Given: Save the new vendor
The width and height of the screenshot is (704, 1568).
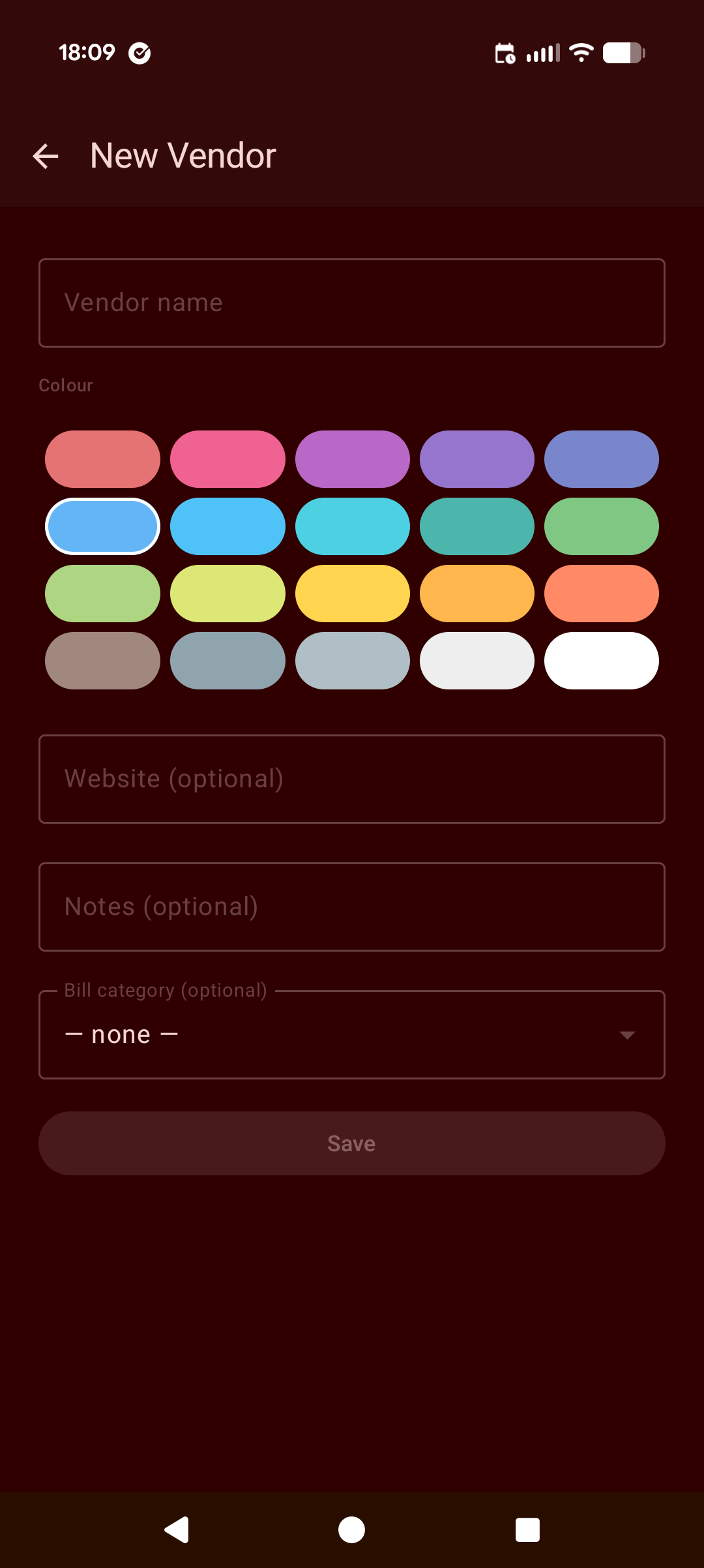Looking at the screenshot, I should coord(352,1143).
